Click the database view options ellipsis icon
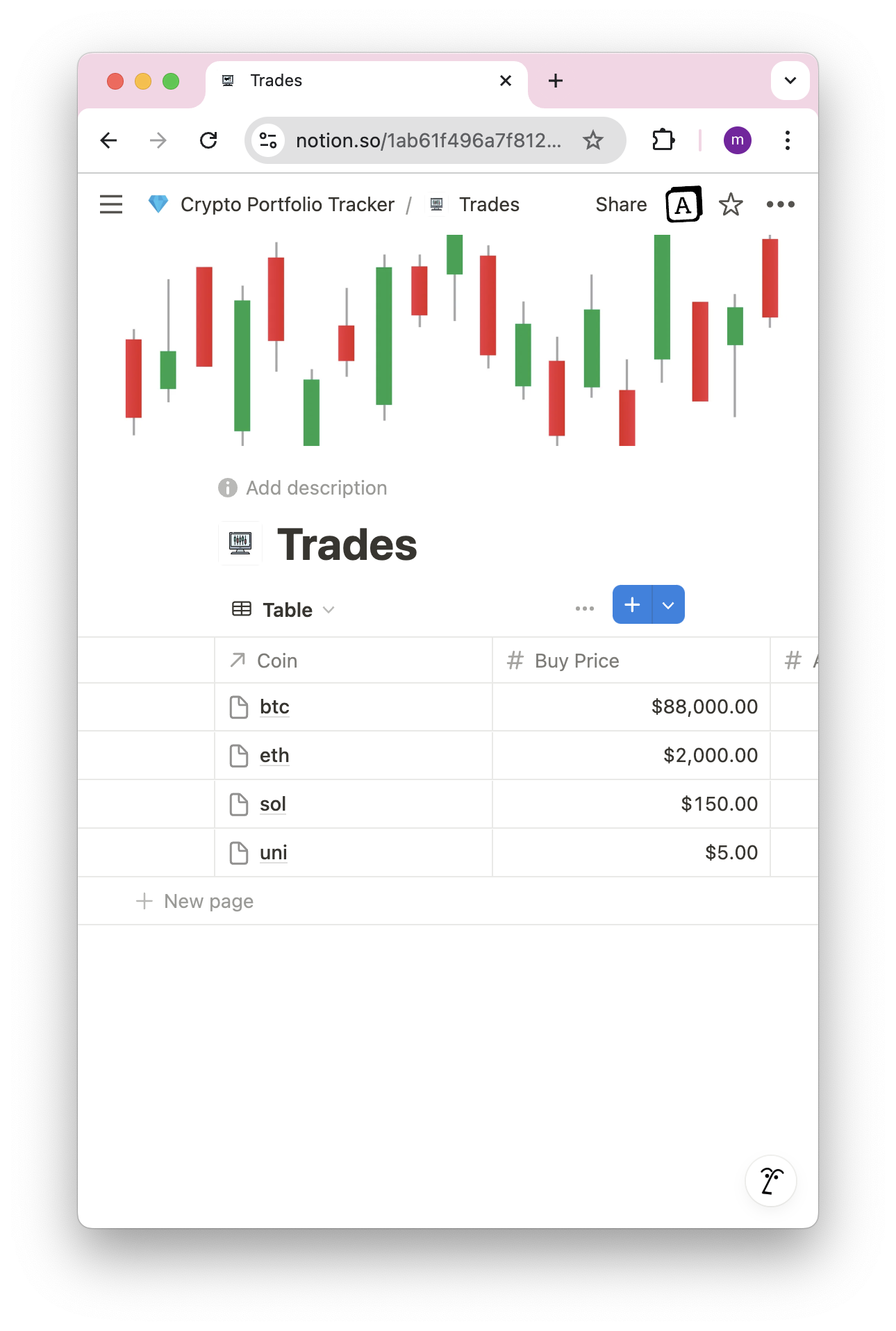This screenshot has height=1331, width=896. (584, 608)
